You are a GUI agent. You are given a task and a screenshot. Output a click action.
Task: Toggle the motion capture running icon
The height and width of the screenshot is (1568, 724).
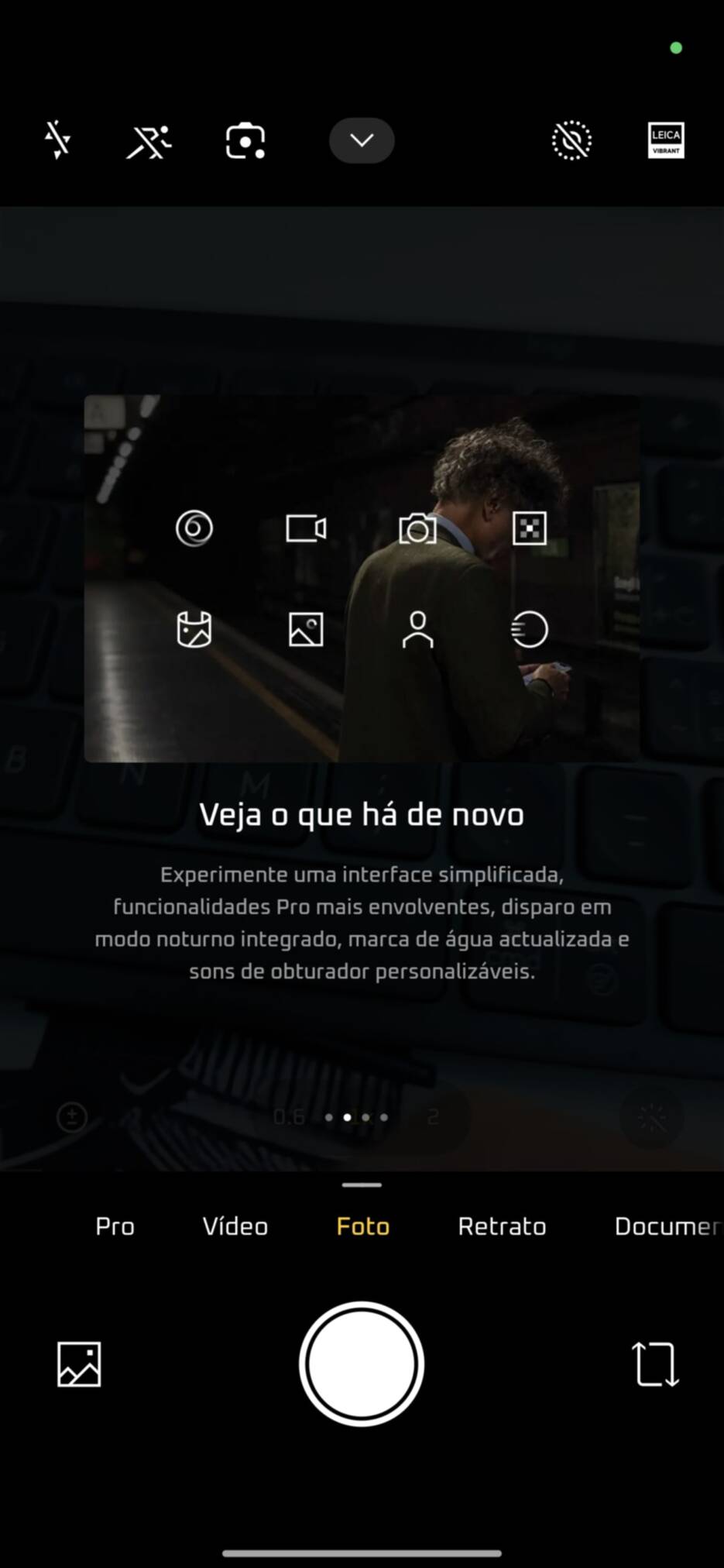pyautogui.click(x=149, y=142)
